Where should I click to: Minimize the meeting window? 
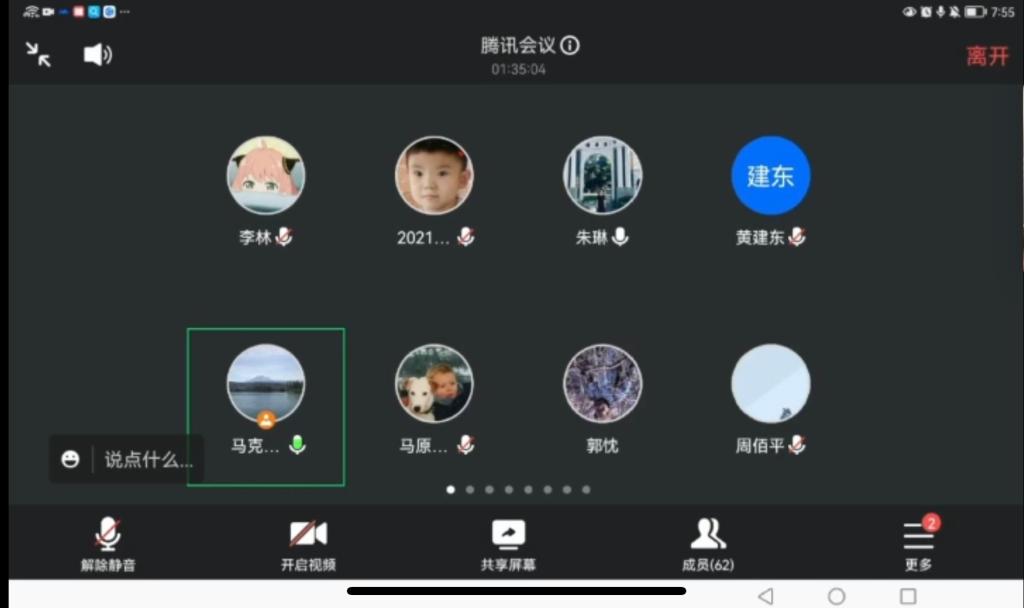38,54
